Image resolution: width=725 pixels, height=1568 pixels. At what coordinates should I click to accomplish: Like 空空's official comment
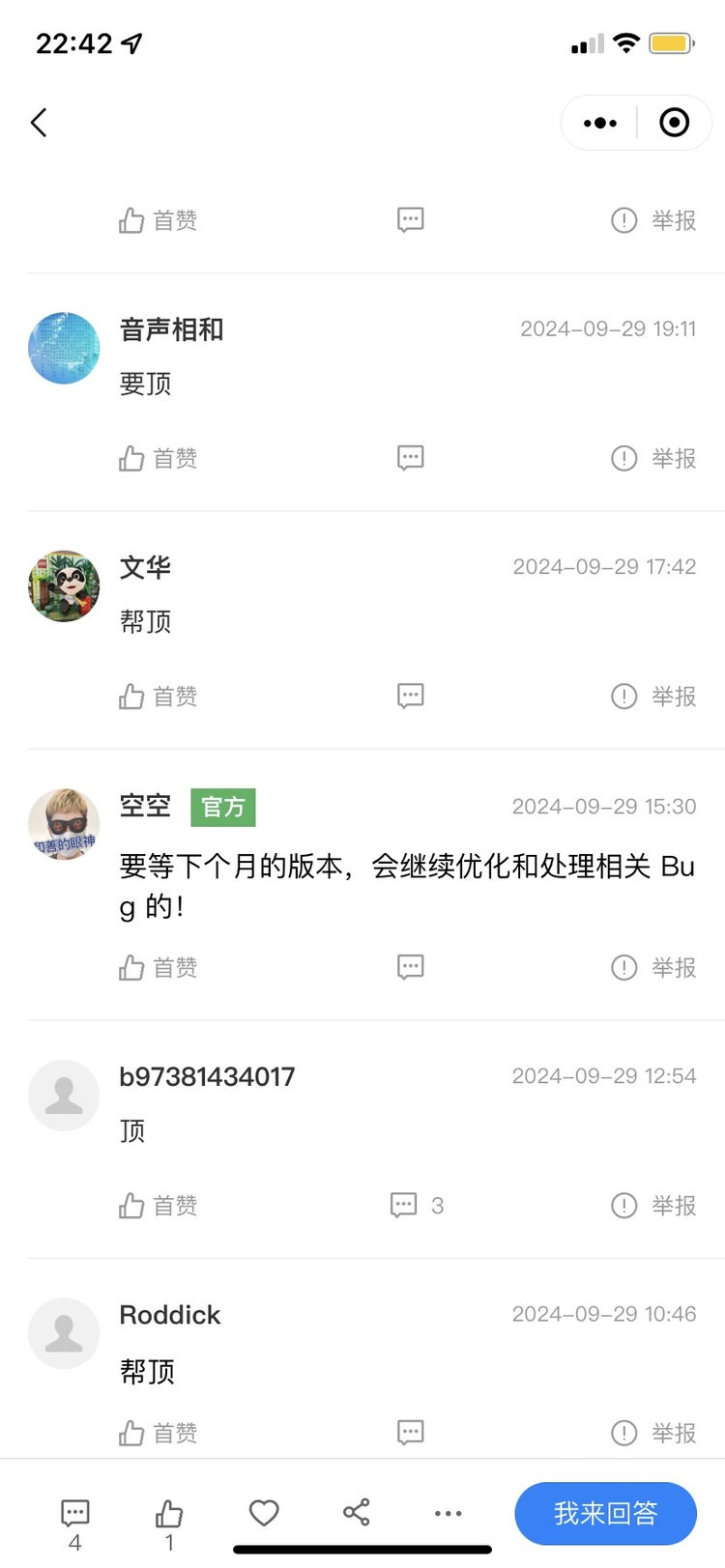tap(159, 967)
